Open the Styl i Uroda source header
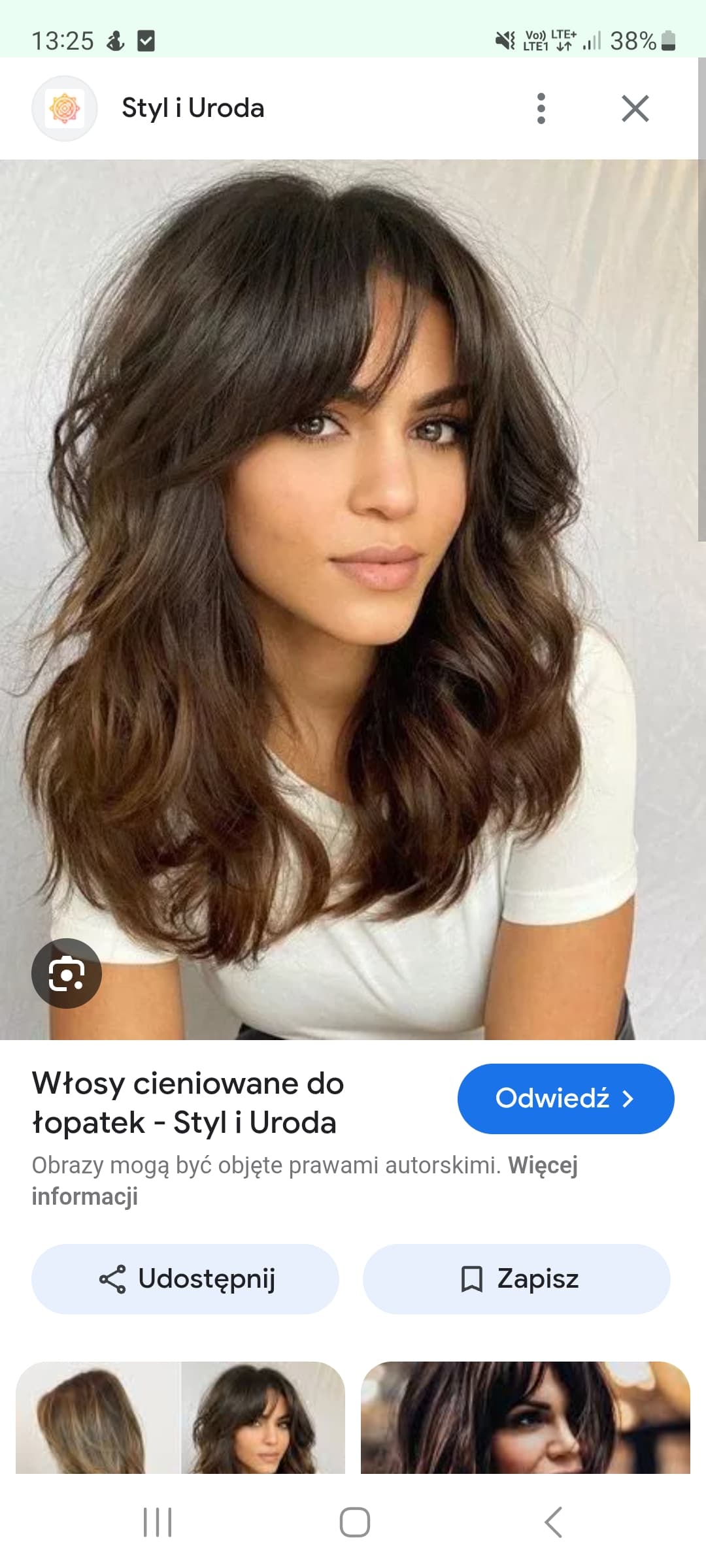 tap(192, 108)
